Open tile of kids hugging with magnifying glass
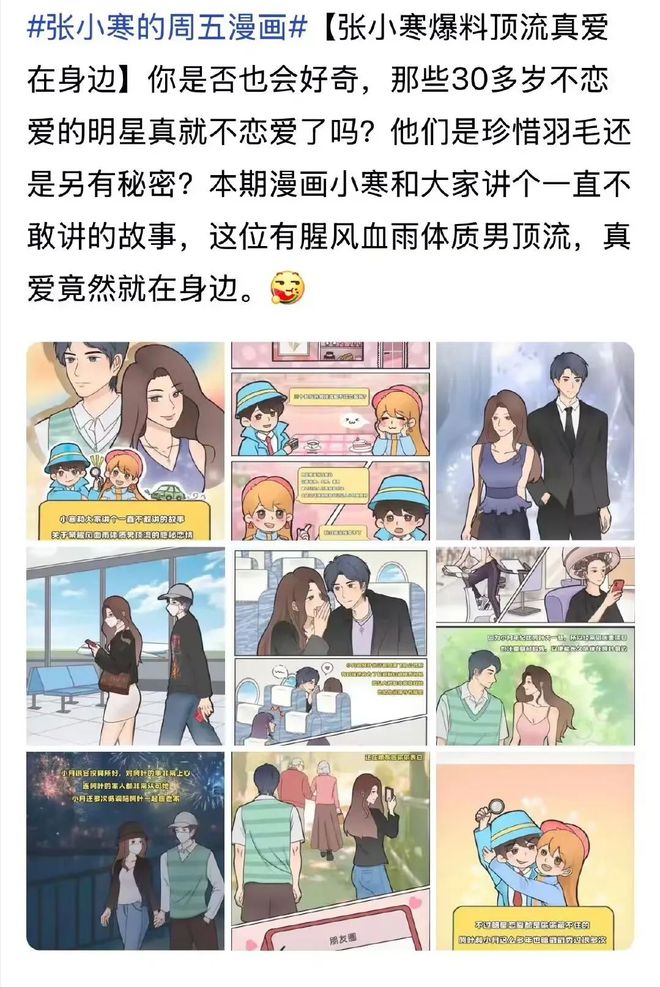This screenshot has height=988, width=660. pyautogui.click(x=535, y=851)
